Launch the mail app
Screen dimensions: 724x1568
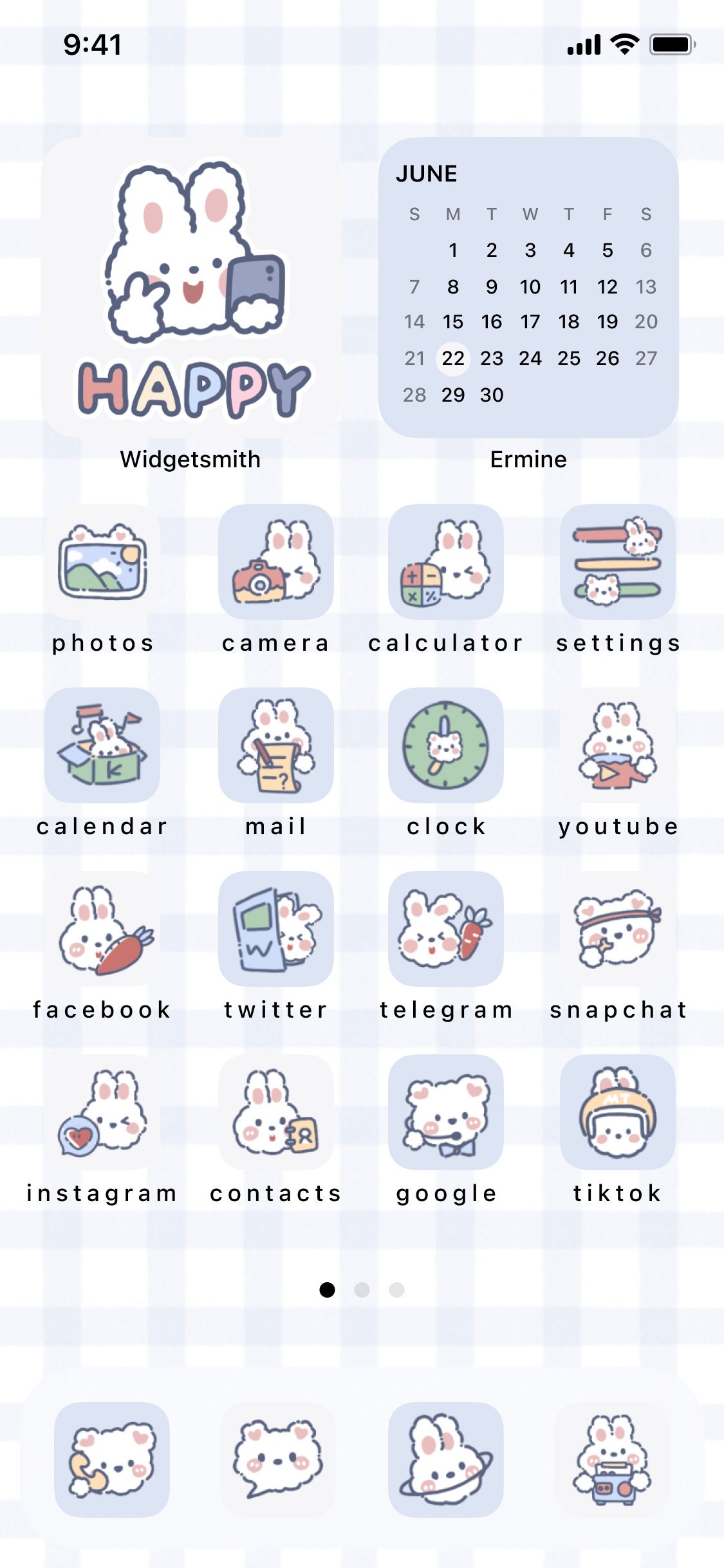coord(275,745)
